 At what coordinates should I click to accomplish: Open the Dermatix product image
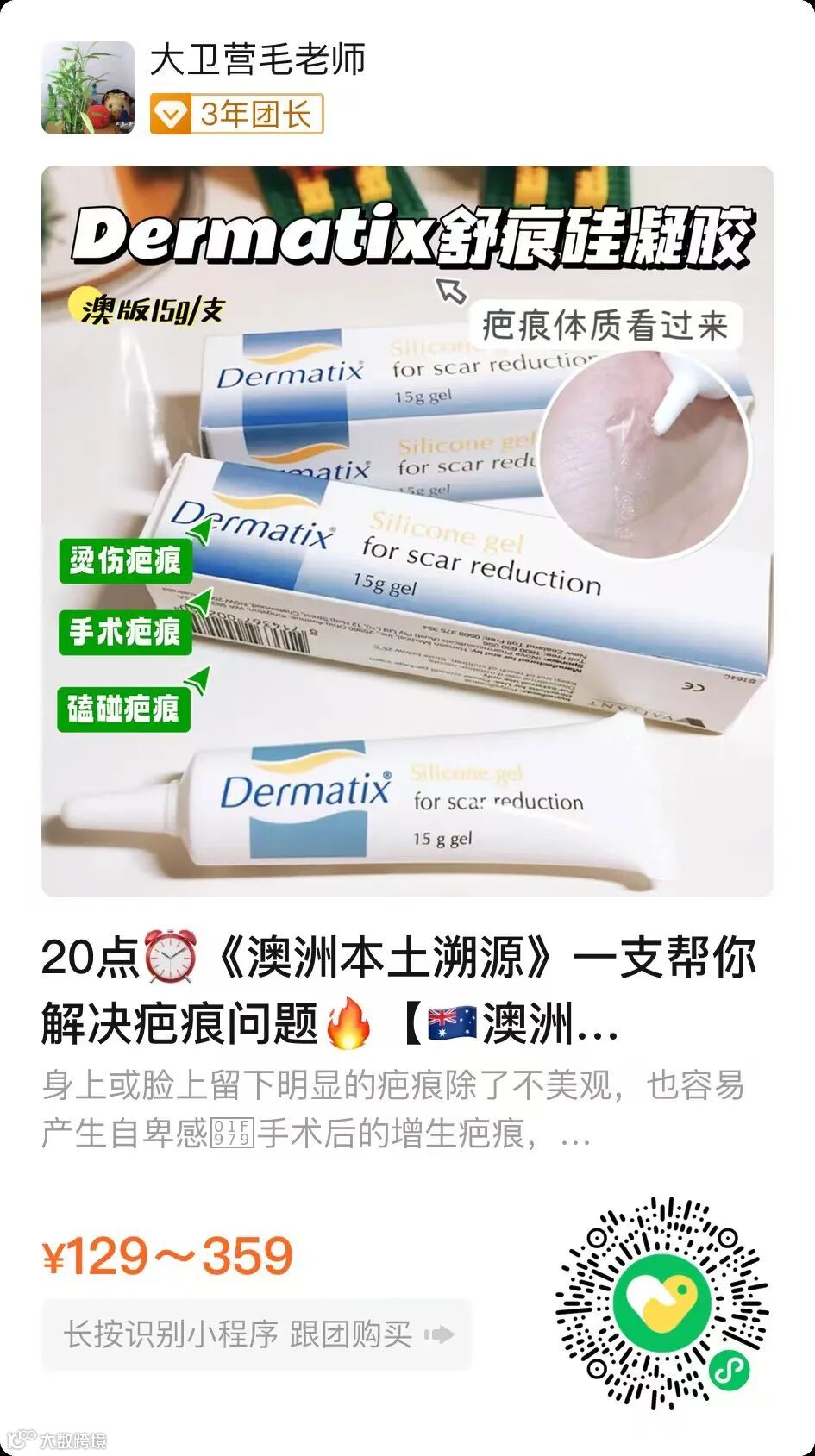click(x=405, y=530)
